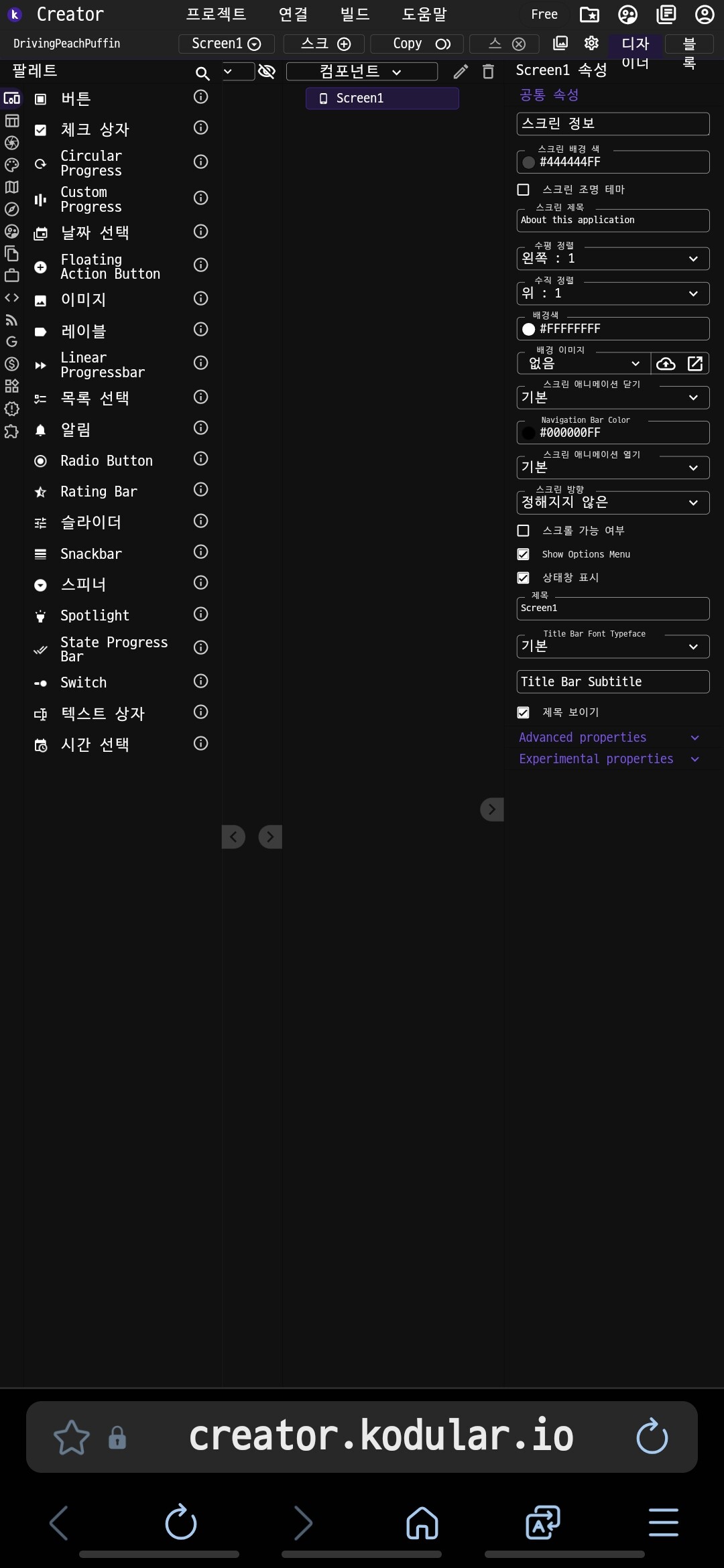Open the 프로젝트 menu
The width and height of the screenshot is (724, 1568).
216,14
